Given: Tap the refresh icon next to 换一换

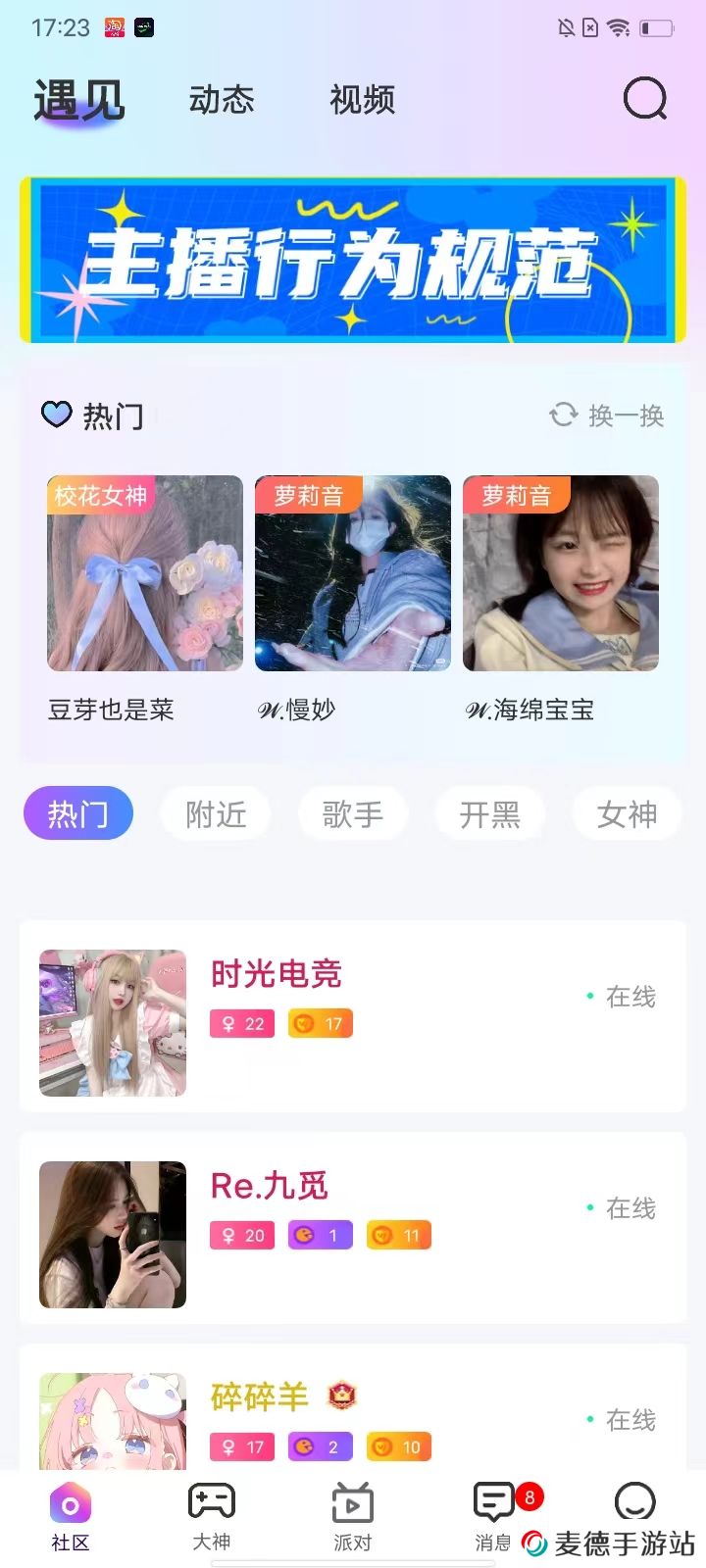Looking at the screenshot, I should click(561, 416).
